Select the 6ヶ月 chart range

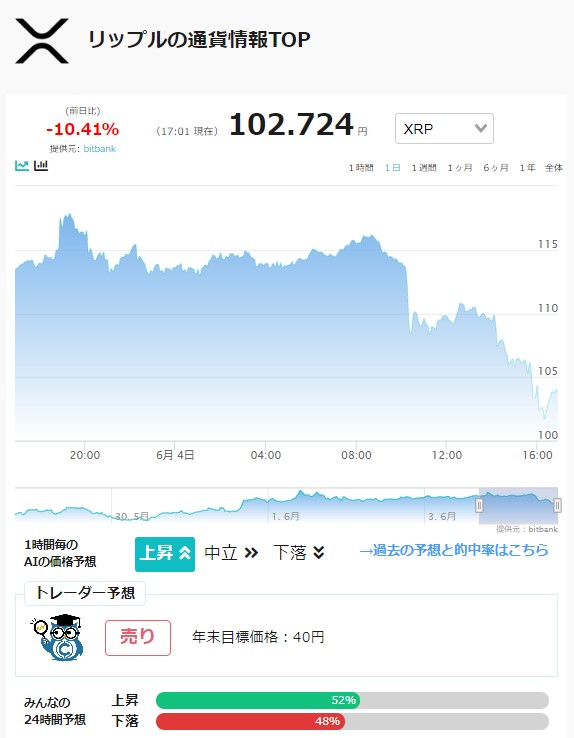496,168
